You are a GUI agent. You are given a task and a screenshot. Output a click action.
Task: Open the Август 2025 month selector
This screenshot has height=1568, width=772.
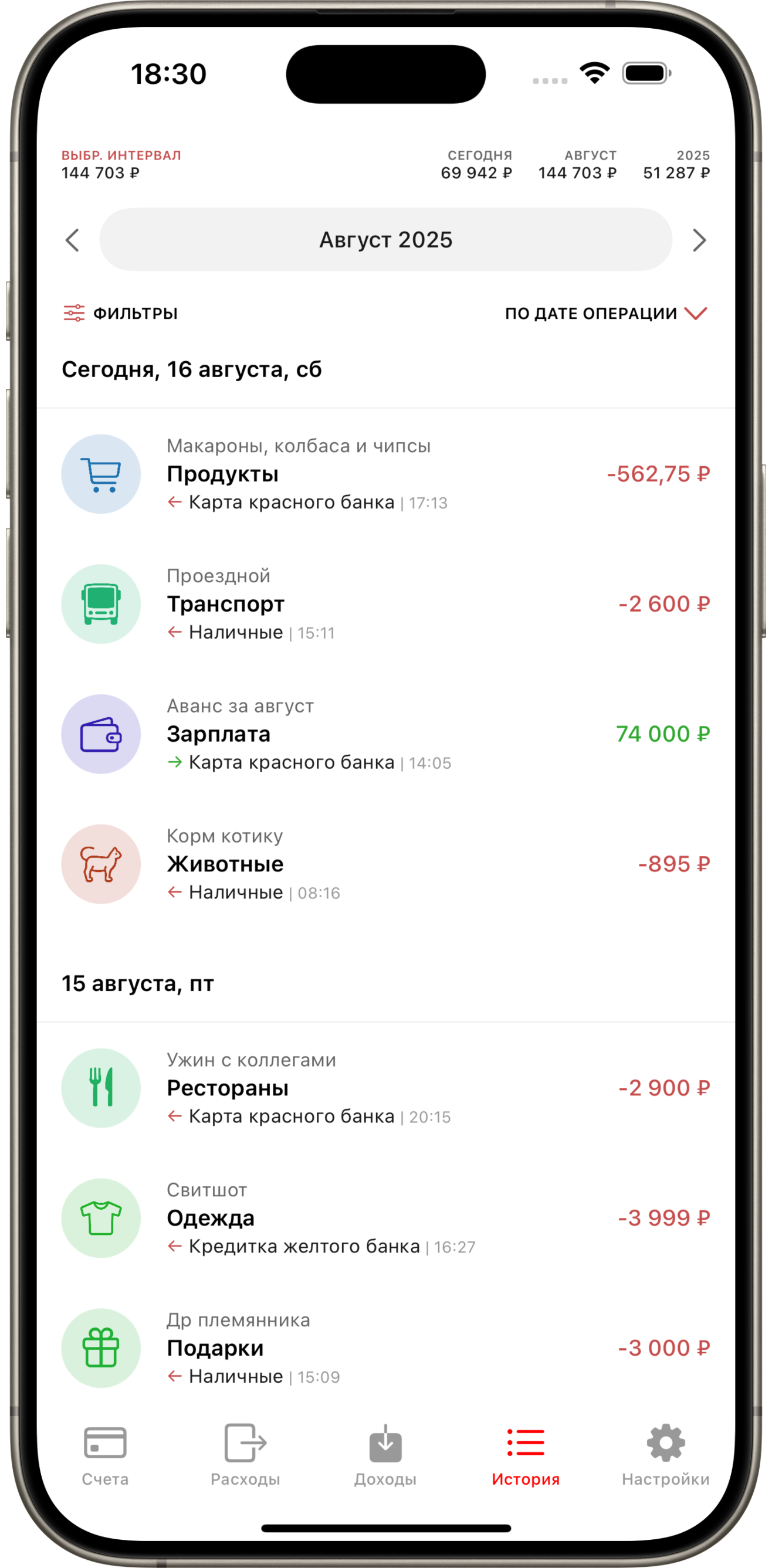point(385,240)
